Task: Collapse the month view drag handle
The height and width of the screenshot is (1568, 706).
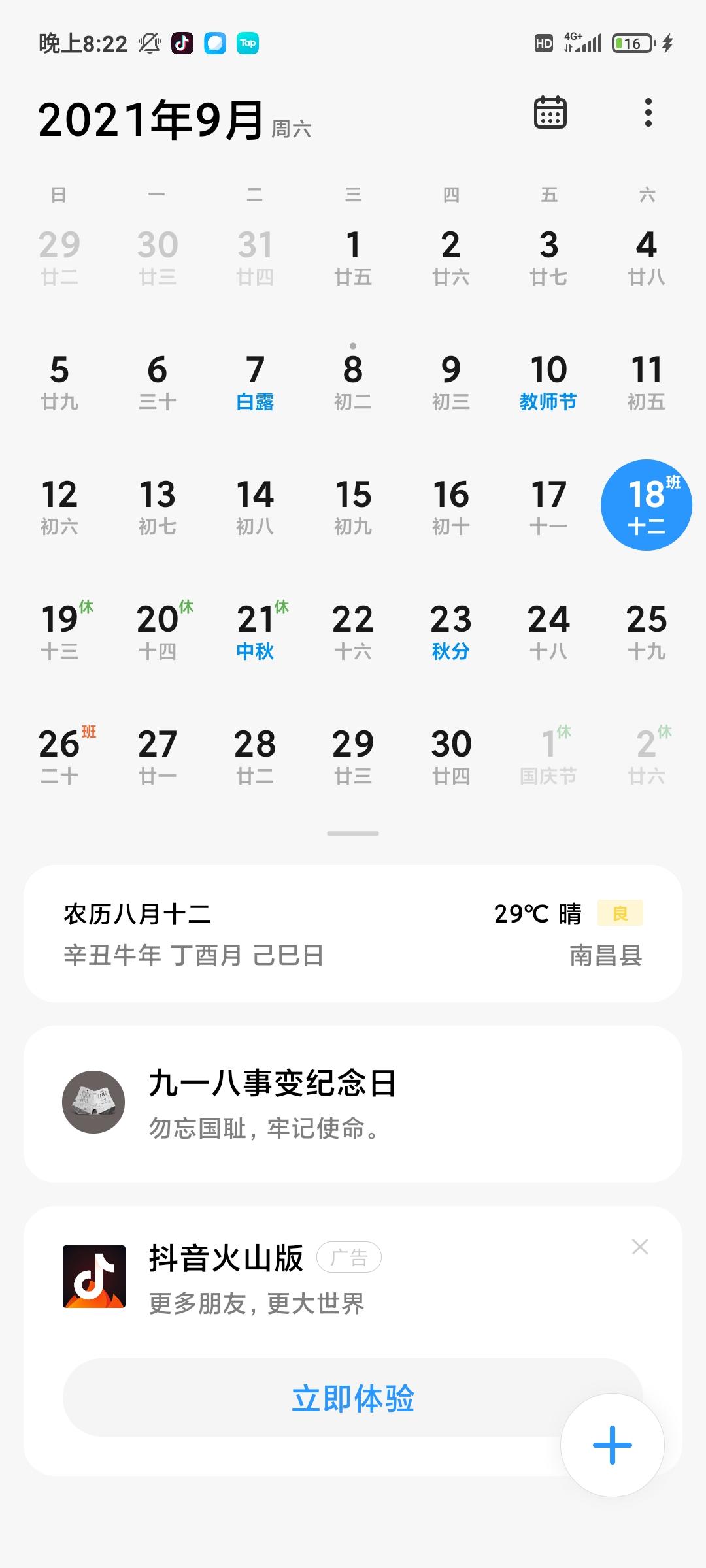Action: (x=353, y=832)
